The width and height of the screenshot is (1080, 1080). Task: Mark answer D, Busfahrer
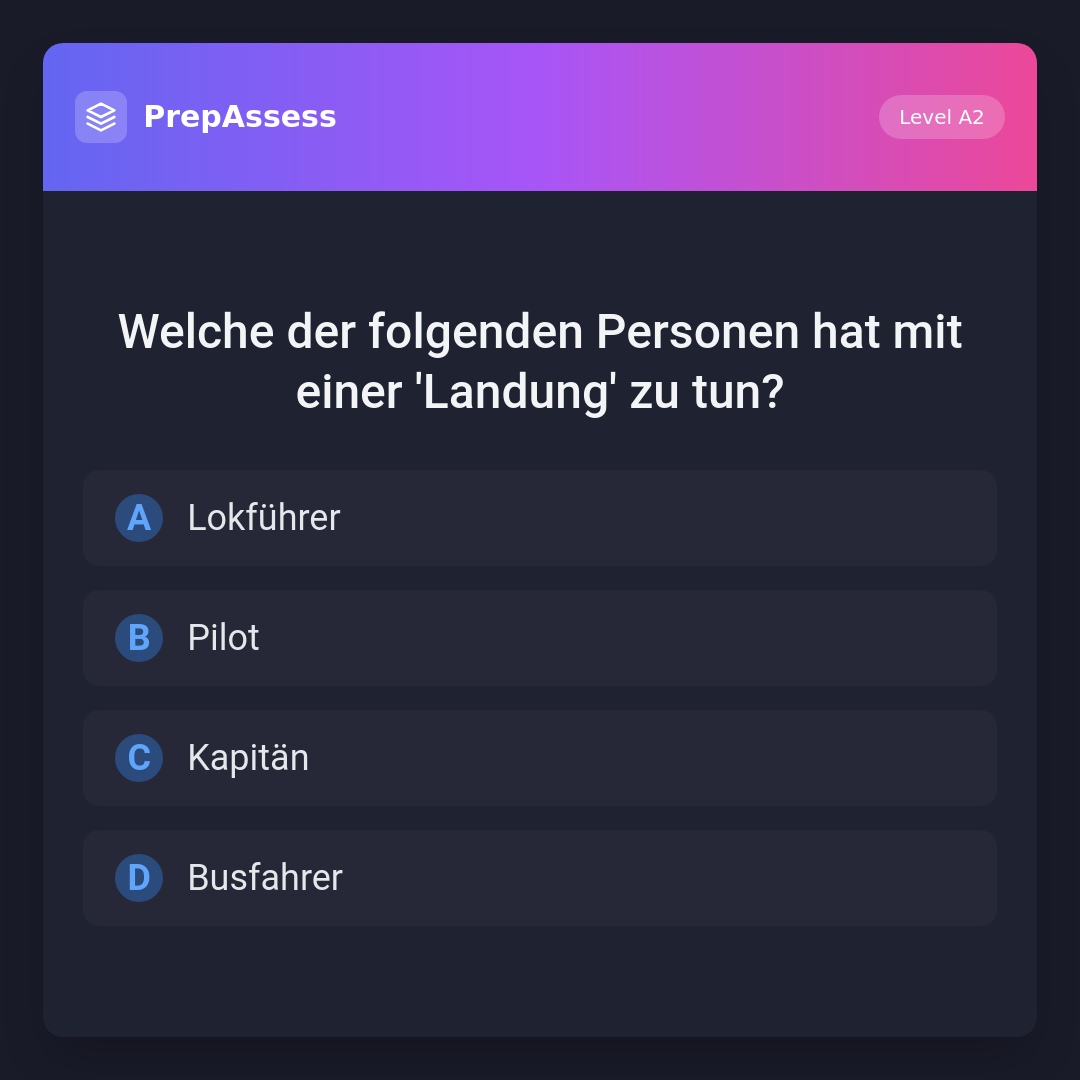[x=540, y=878]
